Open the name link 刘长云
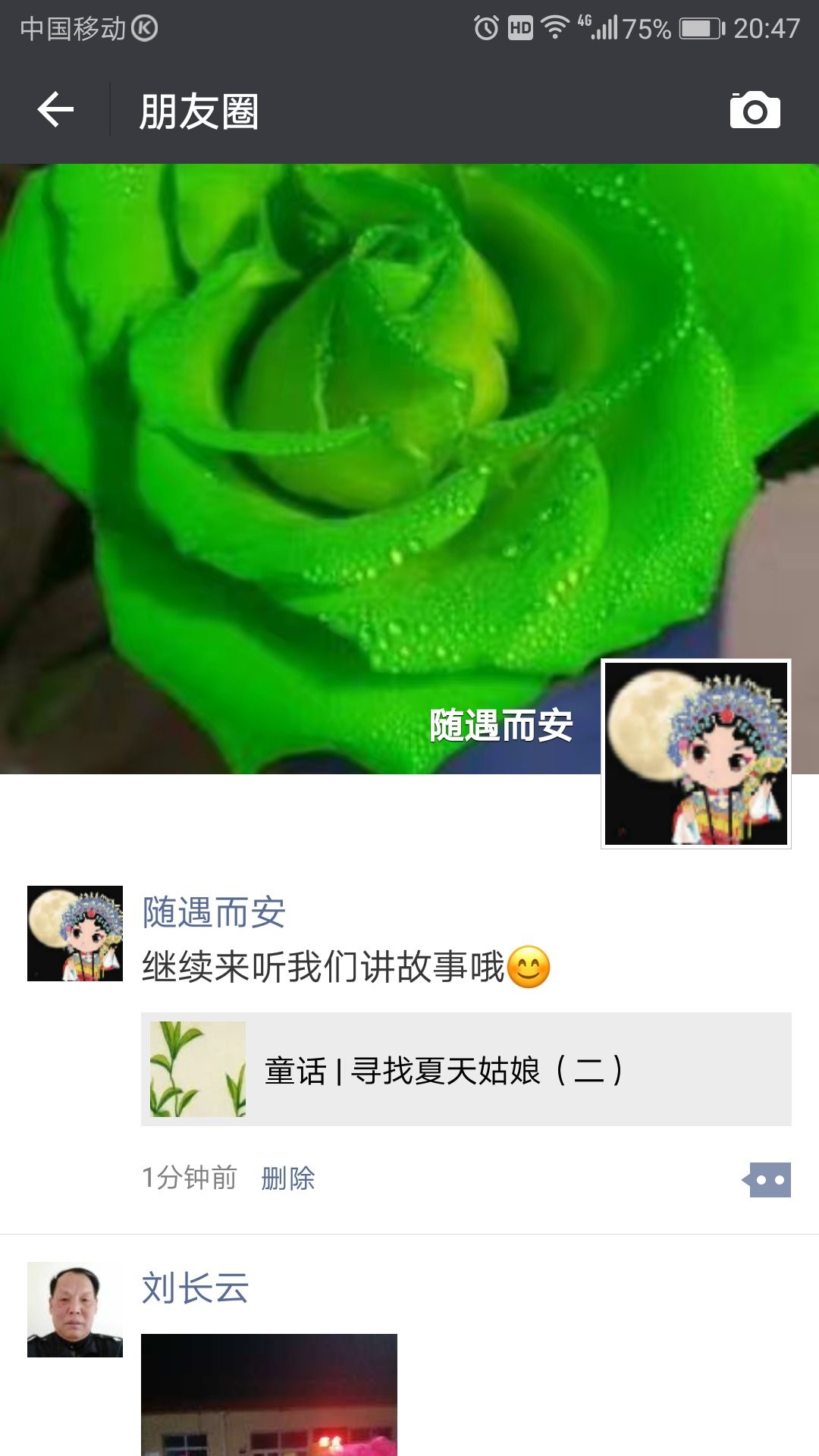 pyautogui.click(x=196, y=1288)
